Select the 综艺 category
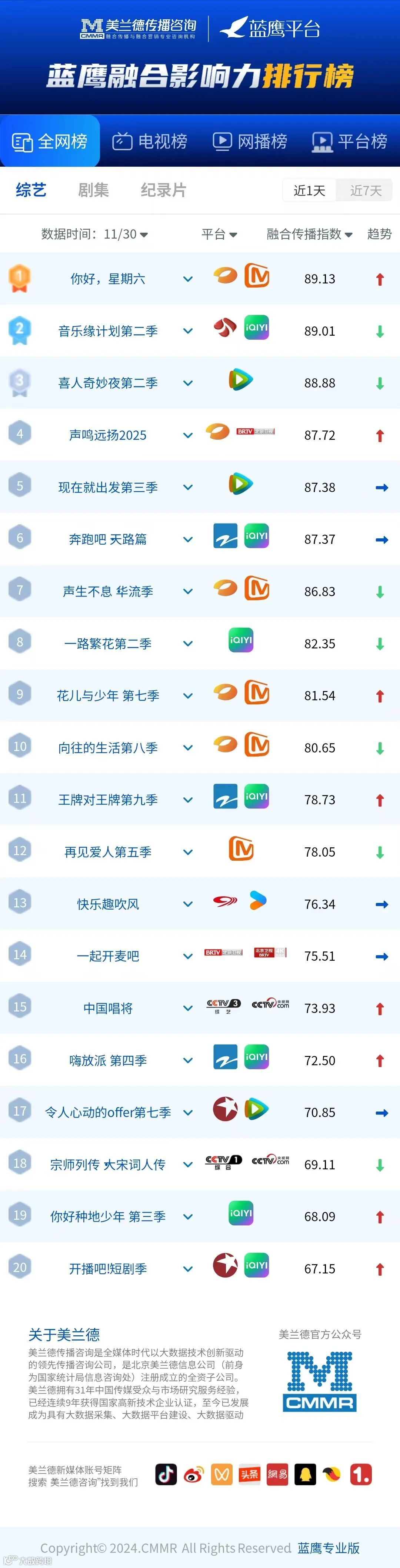 pos(31,190)
